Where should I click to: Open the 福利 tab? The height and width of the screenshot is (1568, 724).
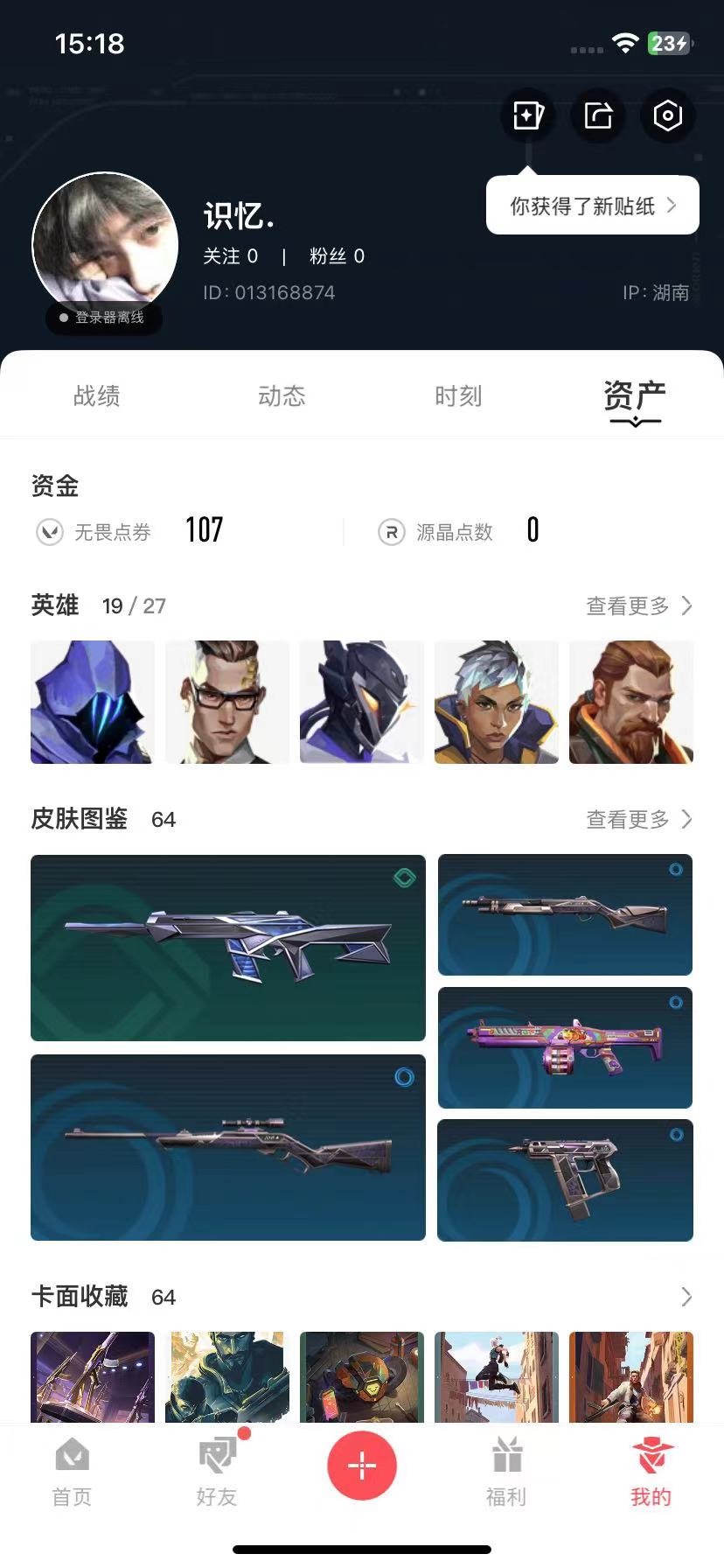[x=506, y=1473]
